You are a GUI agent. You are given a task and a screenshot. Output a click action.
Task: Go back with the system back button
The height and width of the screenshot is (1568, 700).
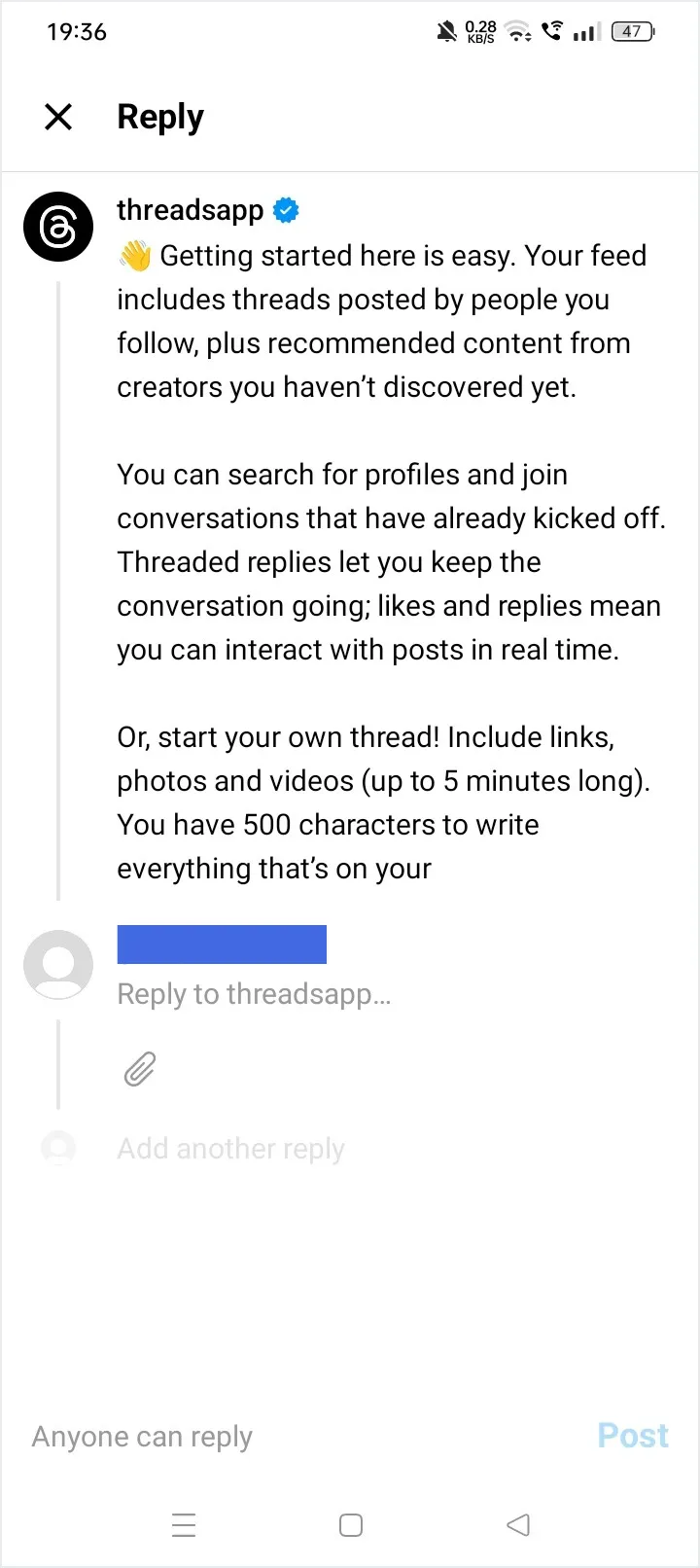pos(518,1524)
